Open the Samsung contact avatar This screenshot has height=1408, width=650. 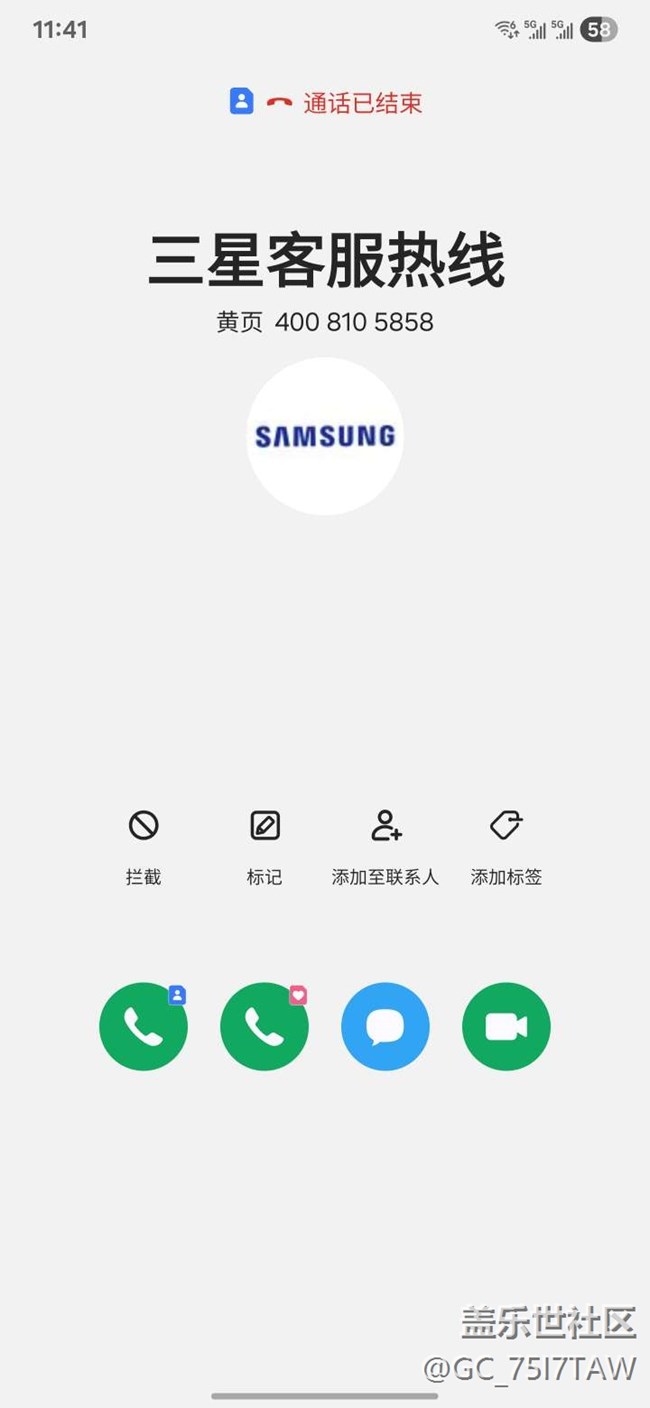tap(325, 436)
